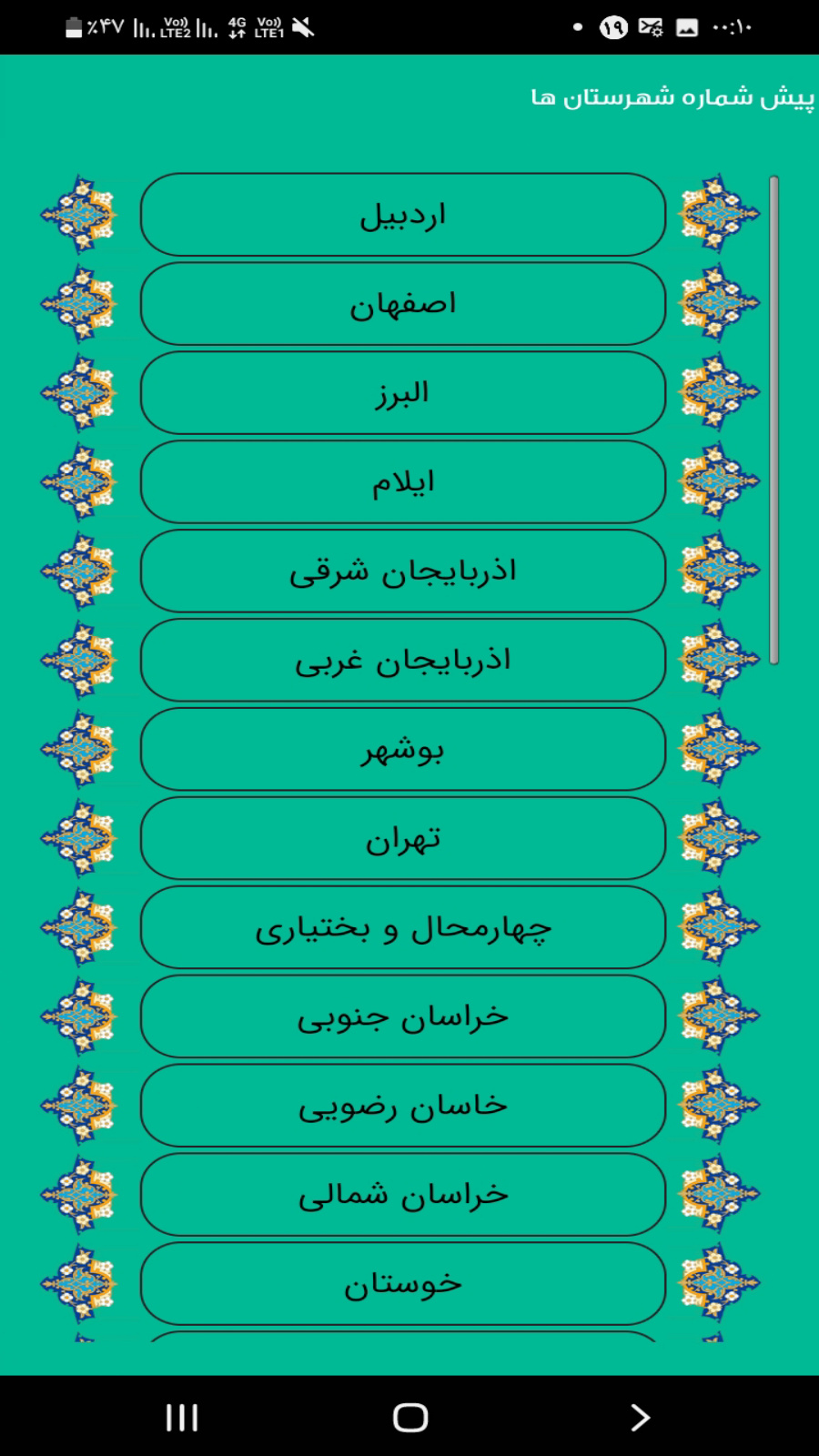Image resolution: width=819 pixels, height=1456 pixels.
Task: Select خوستان (Khuzestan) from the list
Action: coord(403,1283)
